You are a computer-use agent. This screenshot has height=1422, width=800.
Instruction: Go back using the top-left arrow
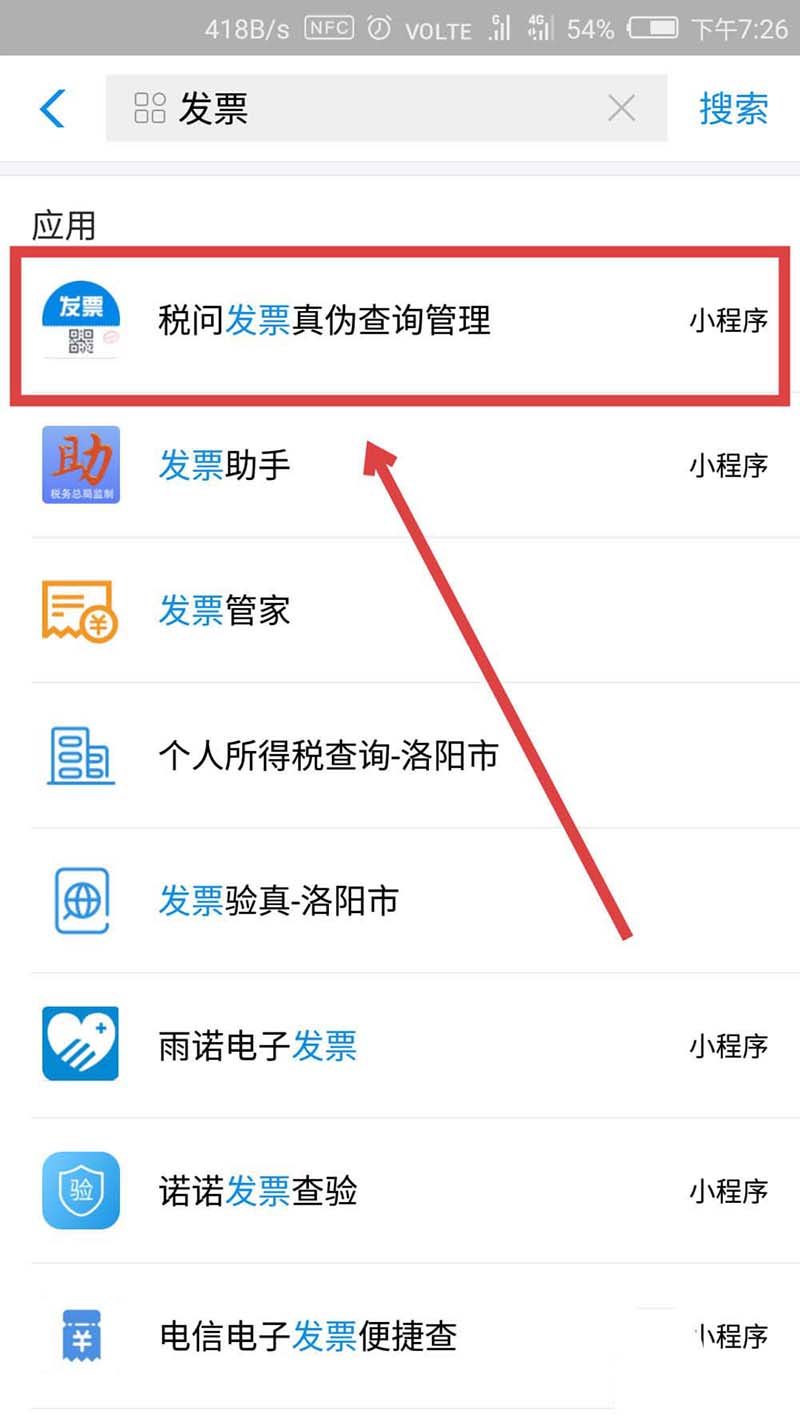(52, 108)
